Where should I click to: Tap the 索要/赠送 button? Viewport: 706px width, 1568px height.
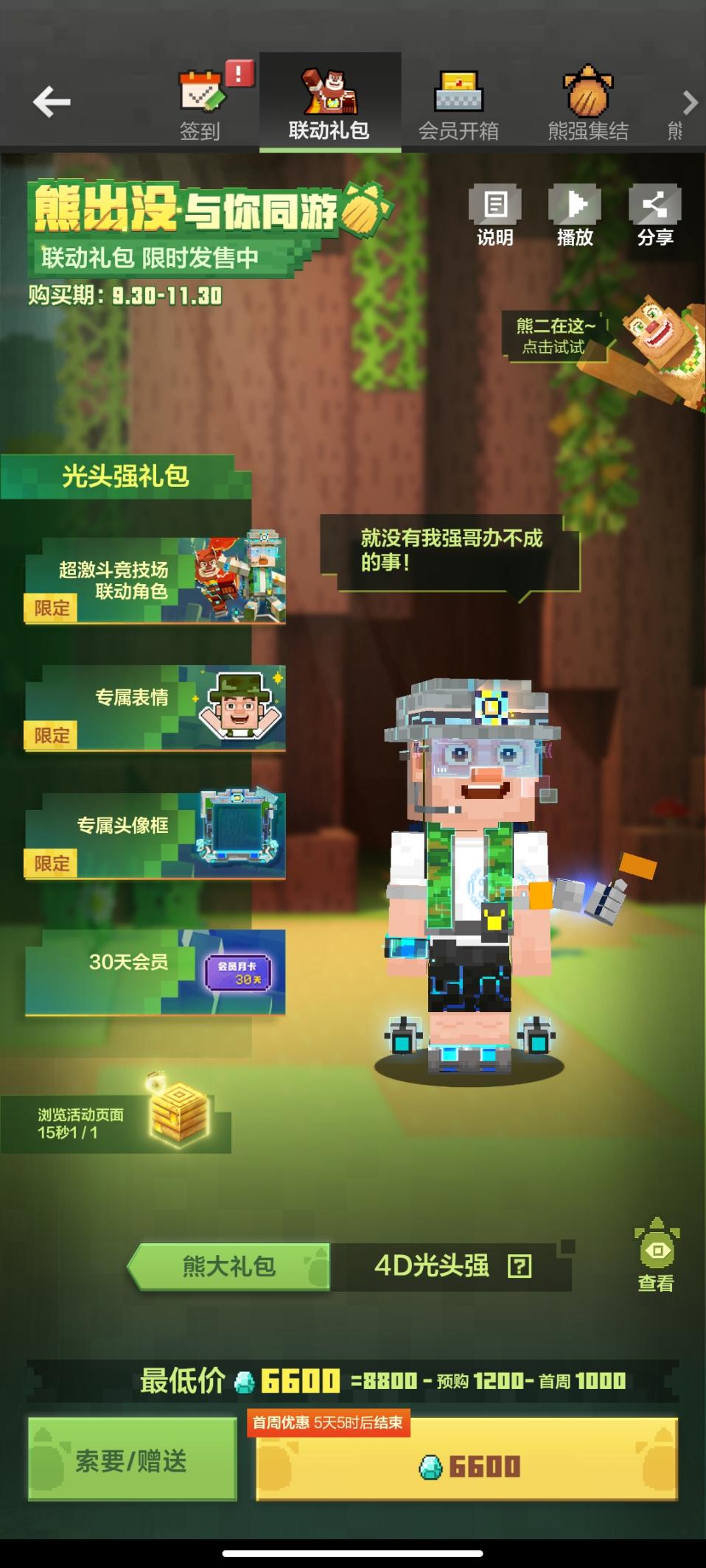(x=132, y=1460)
